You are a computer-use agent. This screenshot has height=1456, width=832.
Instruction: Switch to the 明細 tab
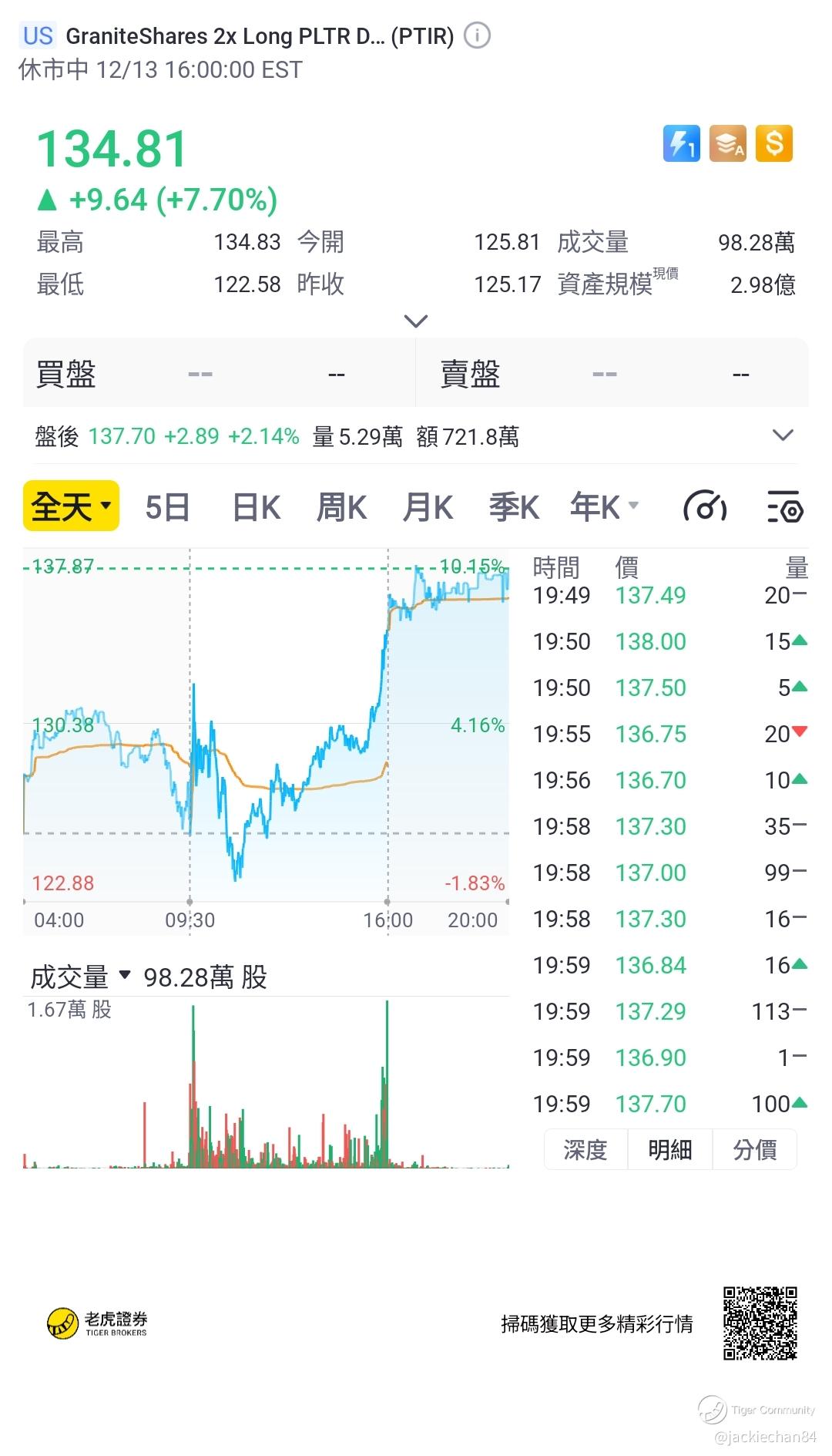click(670, 1149)
